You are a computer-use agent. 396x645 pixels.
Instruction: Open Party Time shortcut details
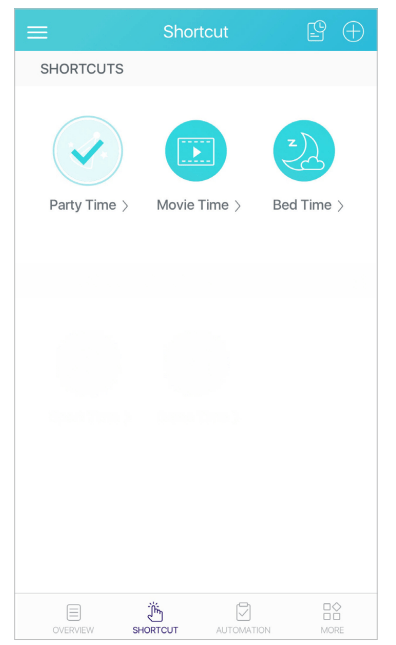point(89,205)
